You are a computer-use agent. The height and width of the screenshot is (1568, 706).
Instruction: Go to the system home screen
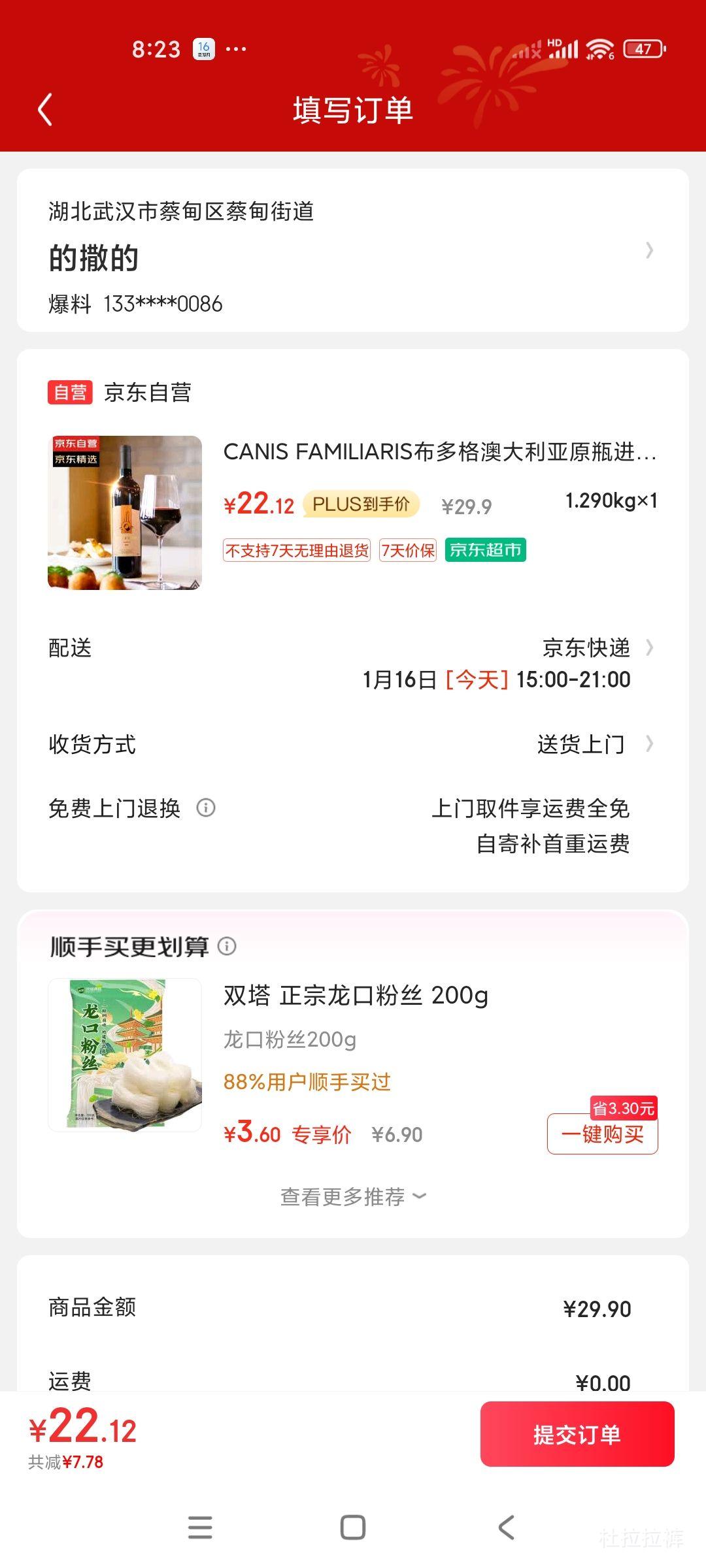pos(353,1527)
